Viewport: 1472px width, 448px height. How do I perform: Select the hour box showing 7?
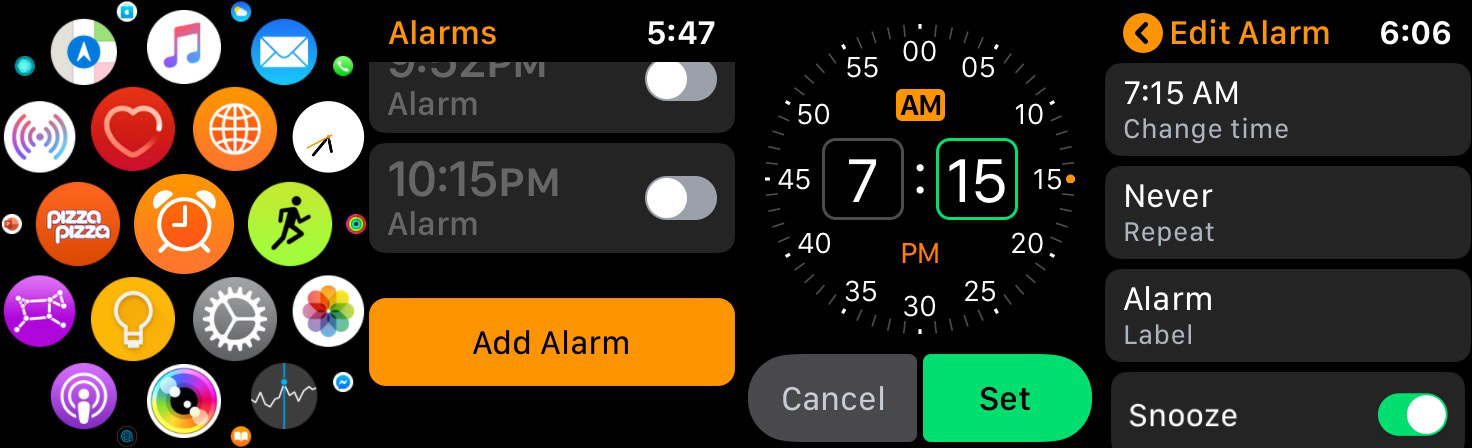862,180
